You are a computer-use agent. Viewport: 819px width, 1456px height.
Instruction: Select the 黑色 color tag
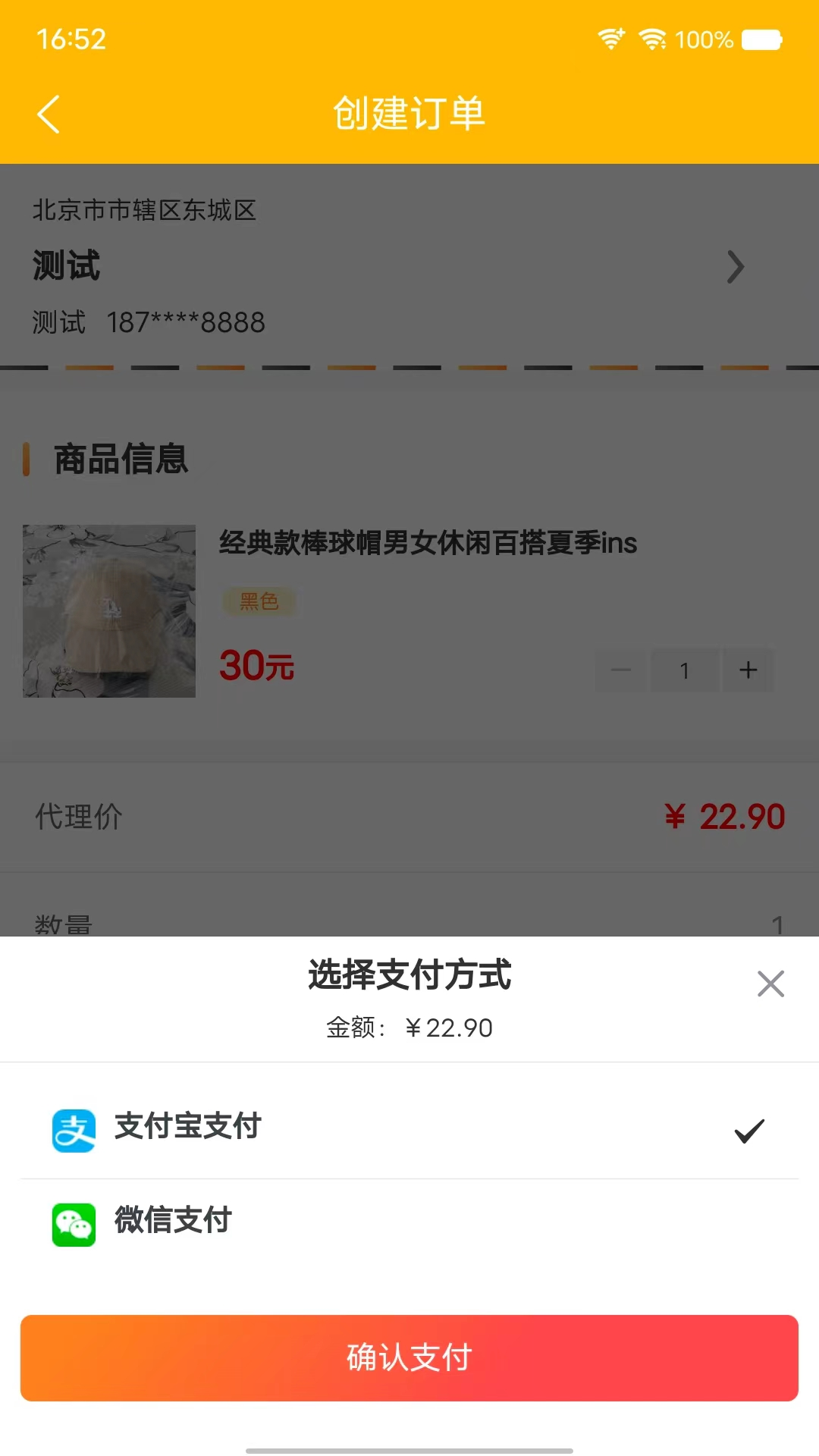coord(261,601)
